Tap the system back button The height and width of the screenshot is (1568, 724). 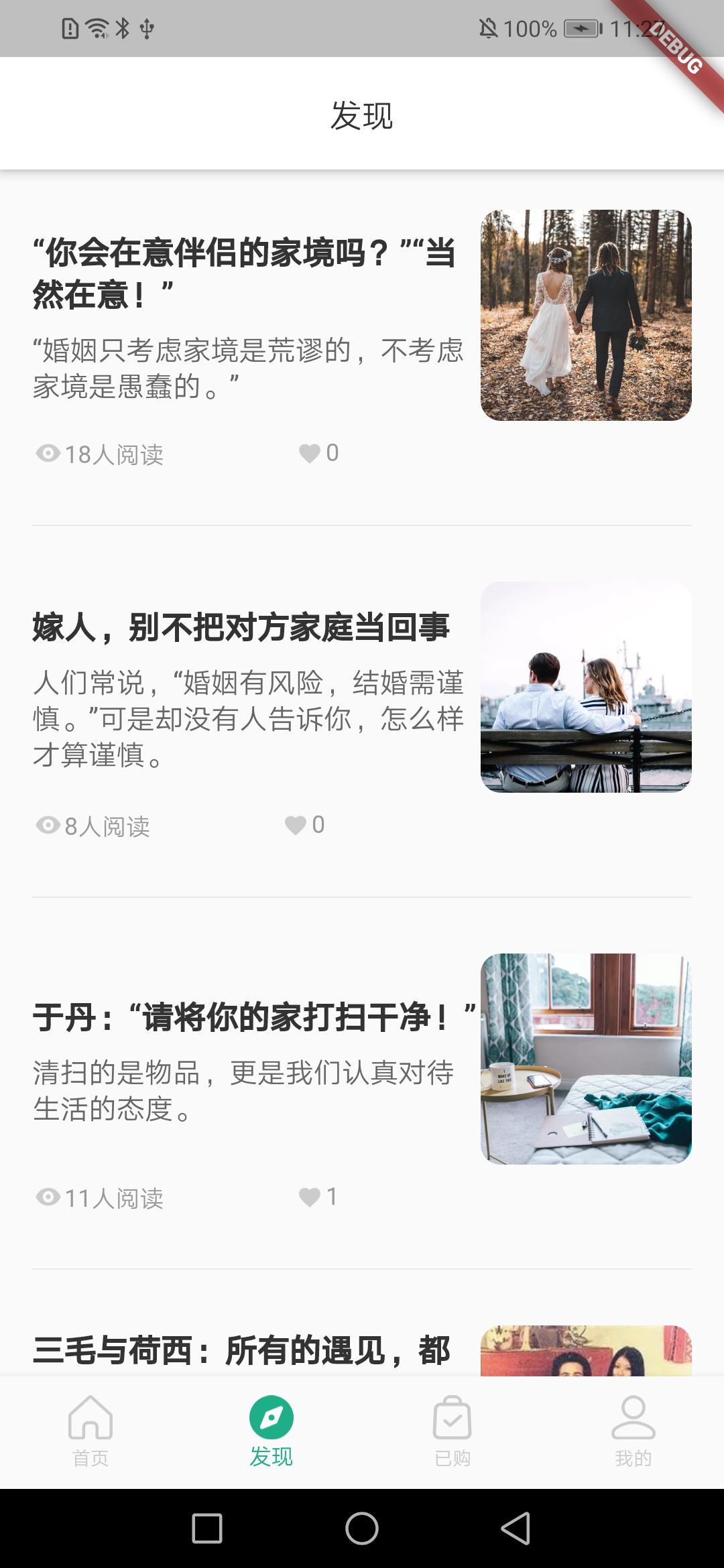click(x=516, y=1528)
